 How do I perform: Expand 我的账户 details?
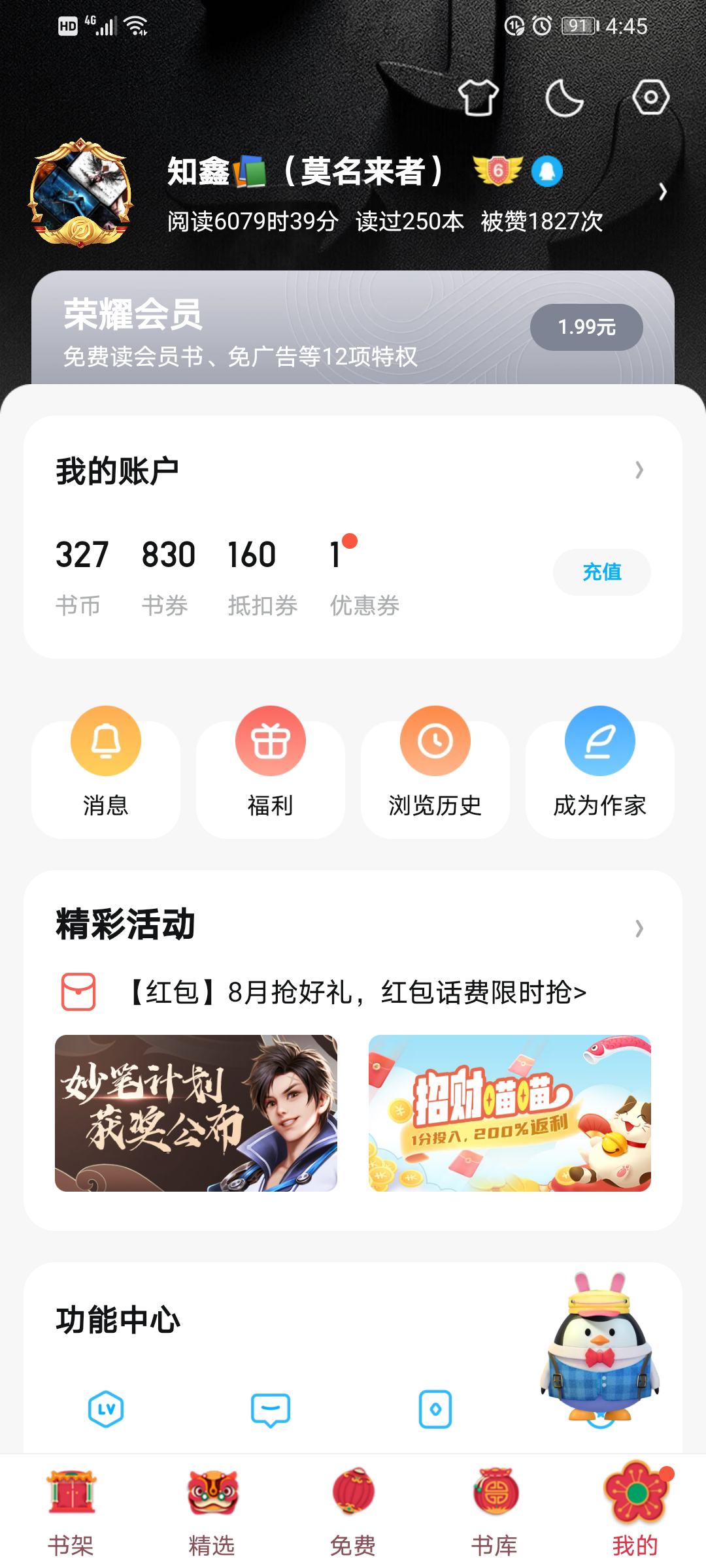(639, 470)
